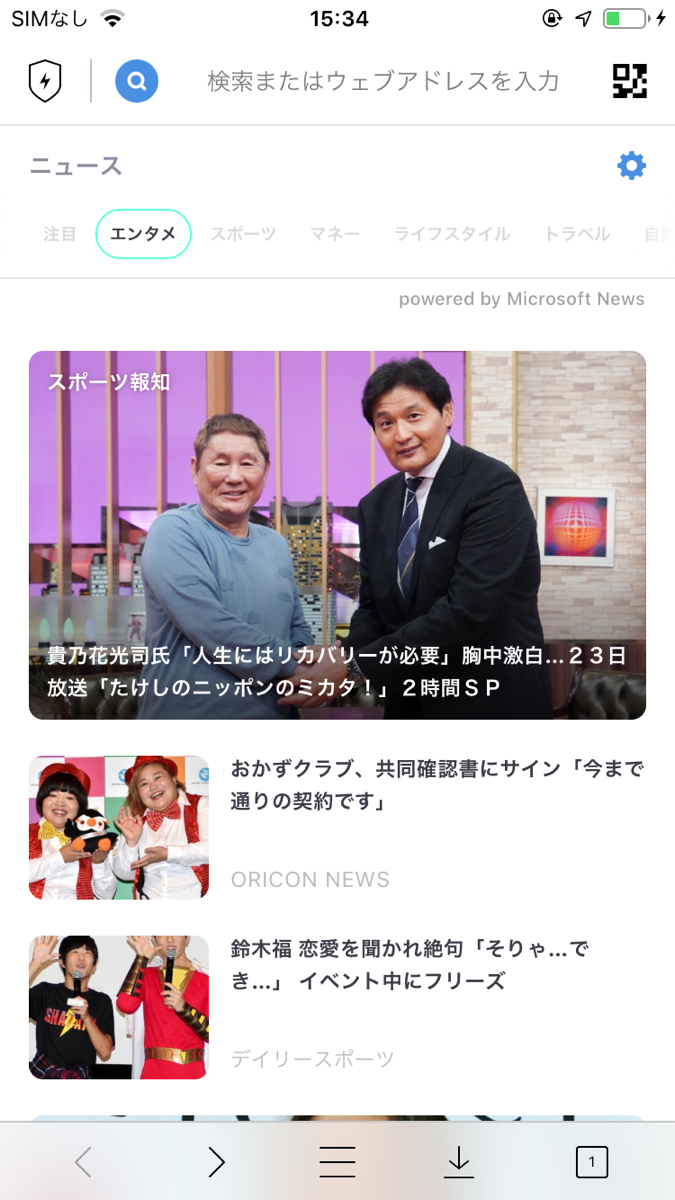Open the downloads

[458, 1162]
